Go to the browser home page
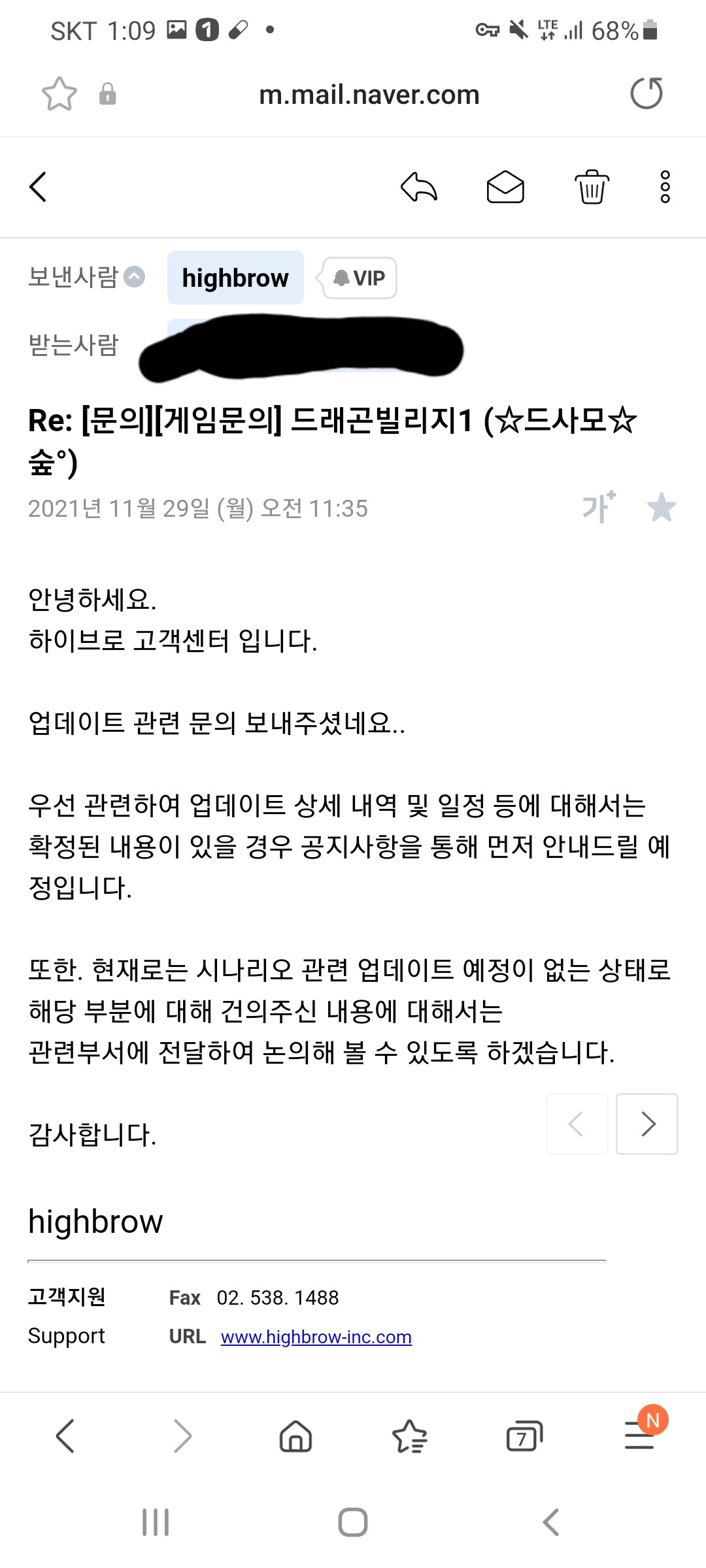 295,1436
